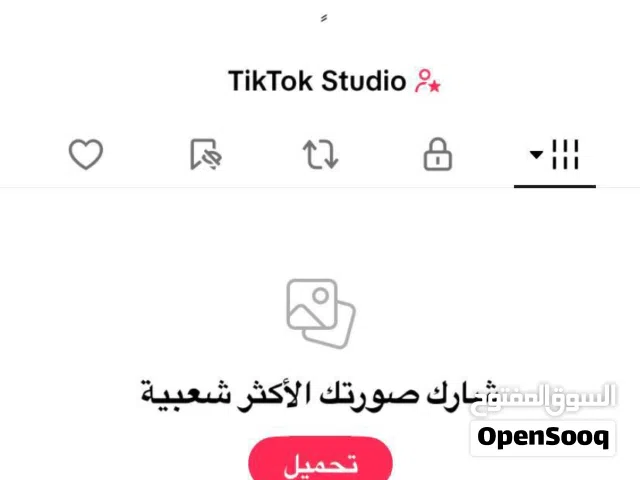This screenshot has width=640, height=480.
Task: Open the private videos lock tab
Action: (x=438, y=155)
